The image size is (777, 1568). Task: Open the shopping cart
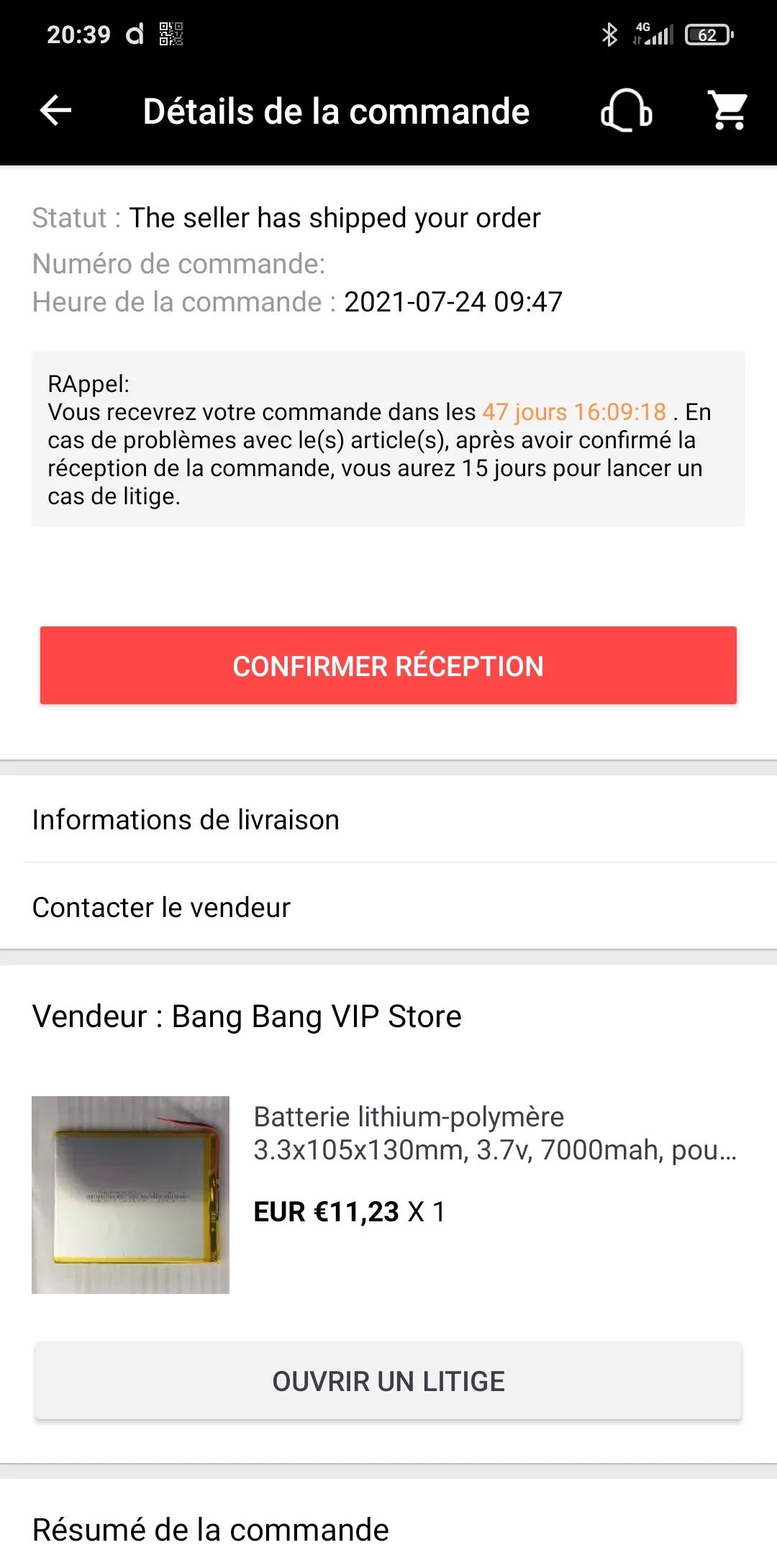[x=728, y=111]
